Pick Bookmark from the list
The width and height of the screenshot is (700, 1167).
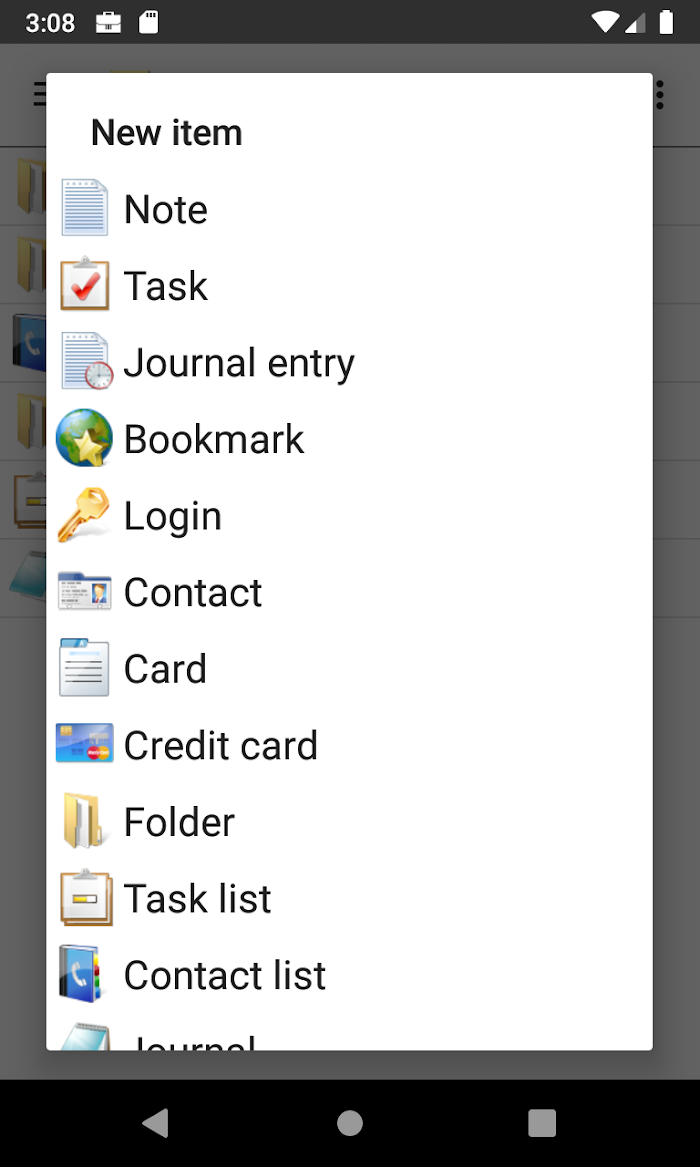pos(349,439)
